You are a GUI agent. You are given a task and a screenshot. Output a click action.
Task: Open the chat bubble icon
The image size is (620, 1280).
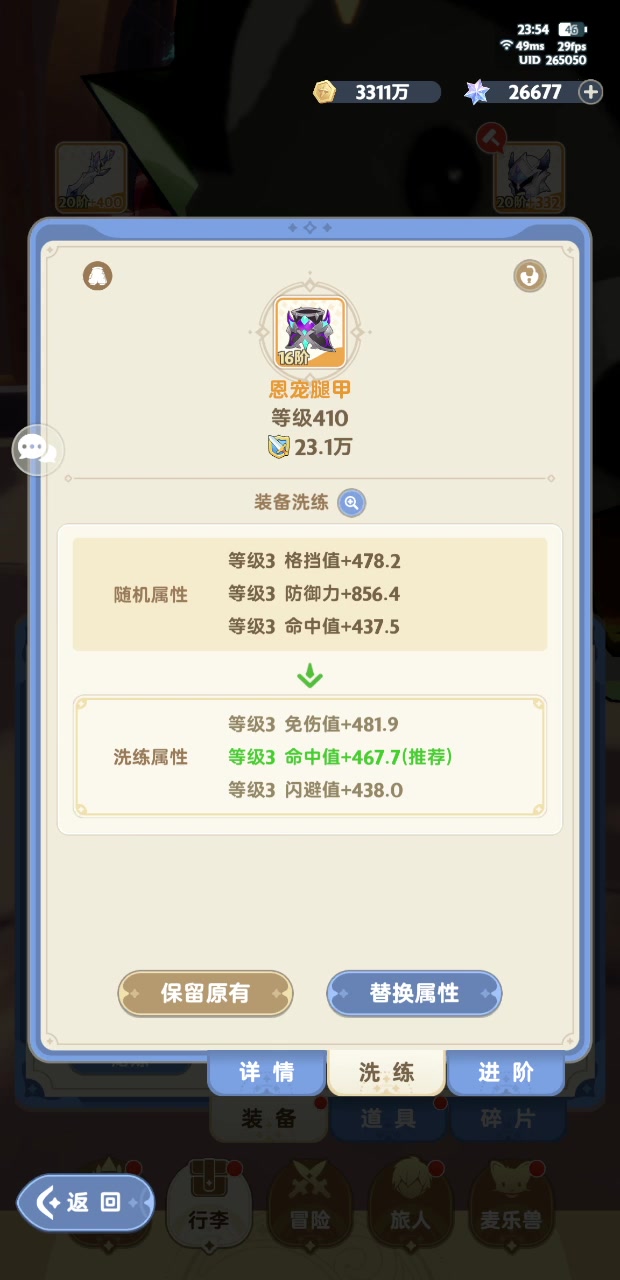pyautogui.click(x=37, y=450)
